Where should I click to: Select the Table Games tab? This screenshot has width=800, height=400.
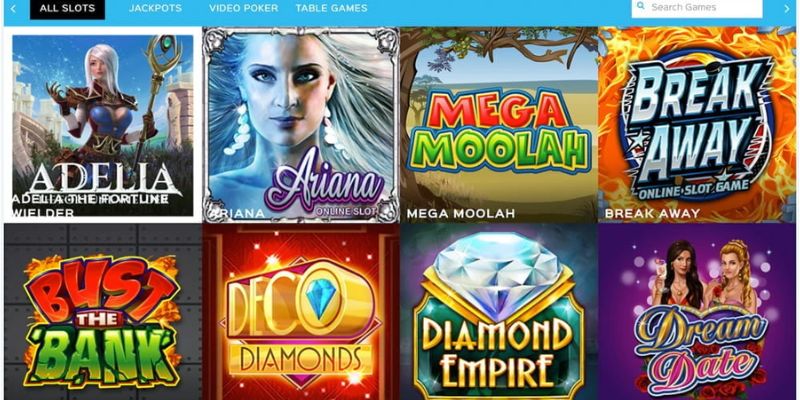coord(331,8)
